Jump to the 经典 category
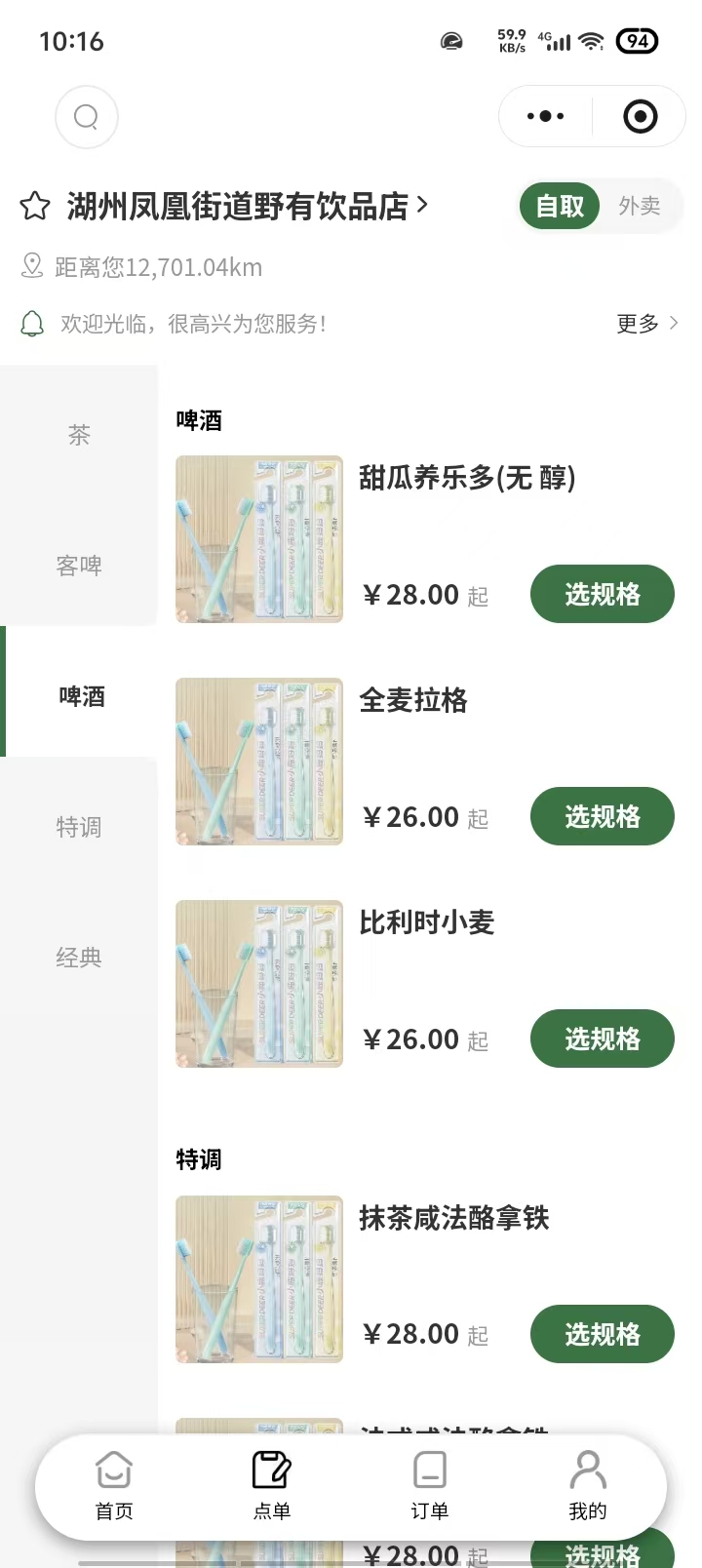 [79, 958]
